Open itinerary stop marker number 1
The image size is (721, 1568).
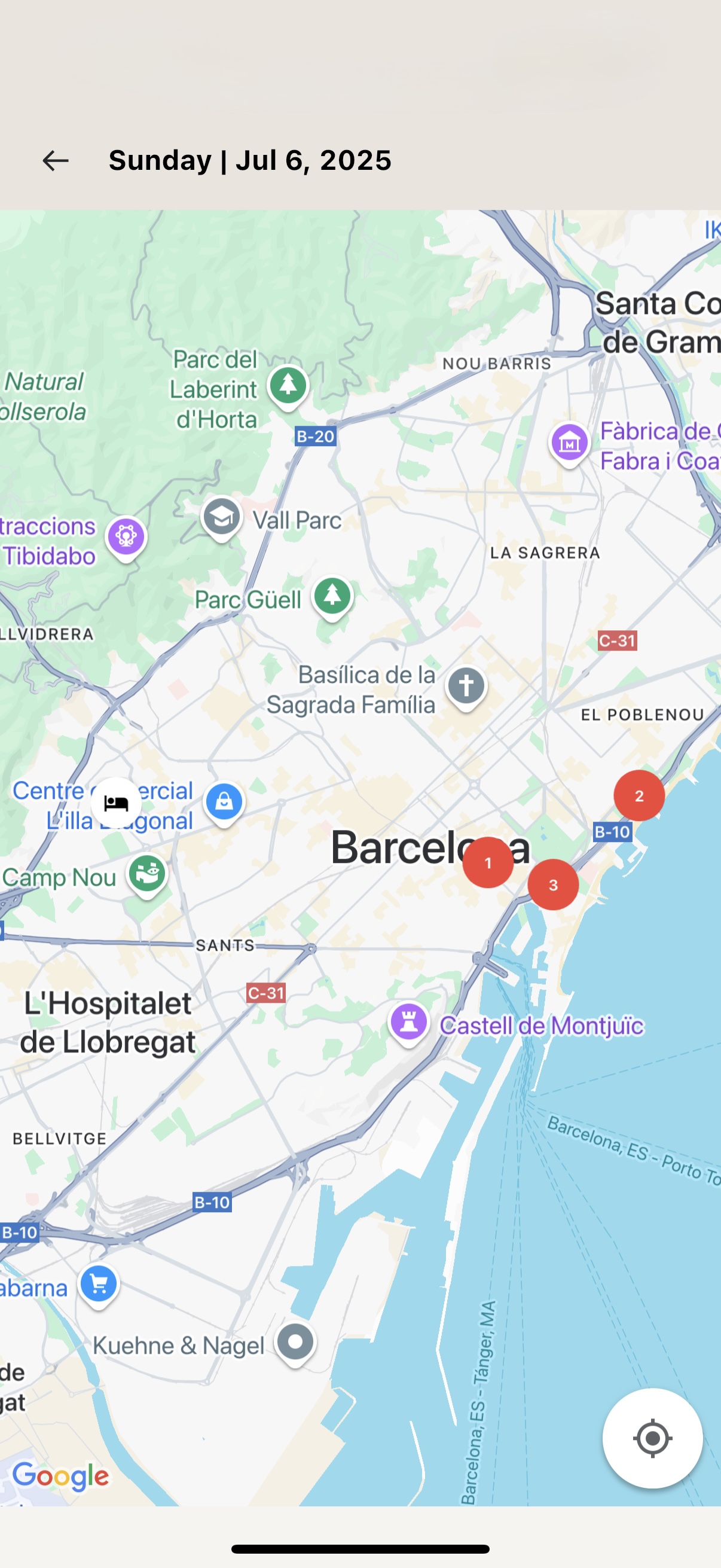tap(488, 862)
